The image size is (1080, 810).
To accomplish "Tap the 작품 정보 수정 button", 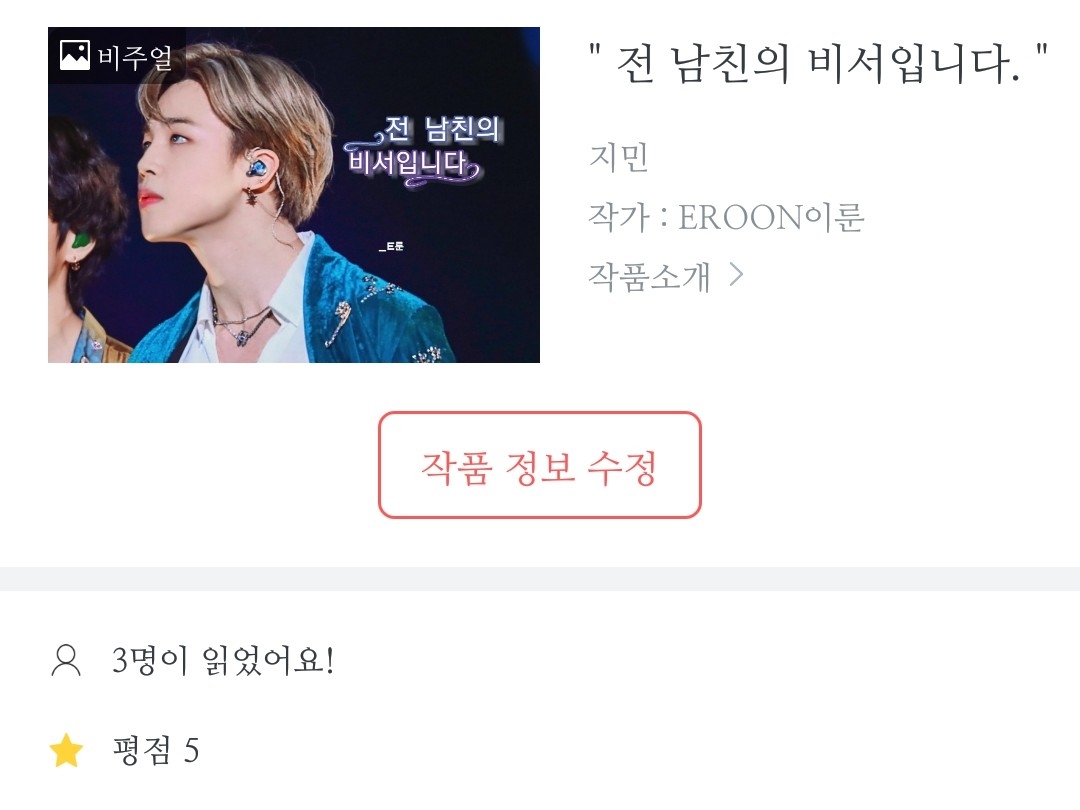I will 539,465.
